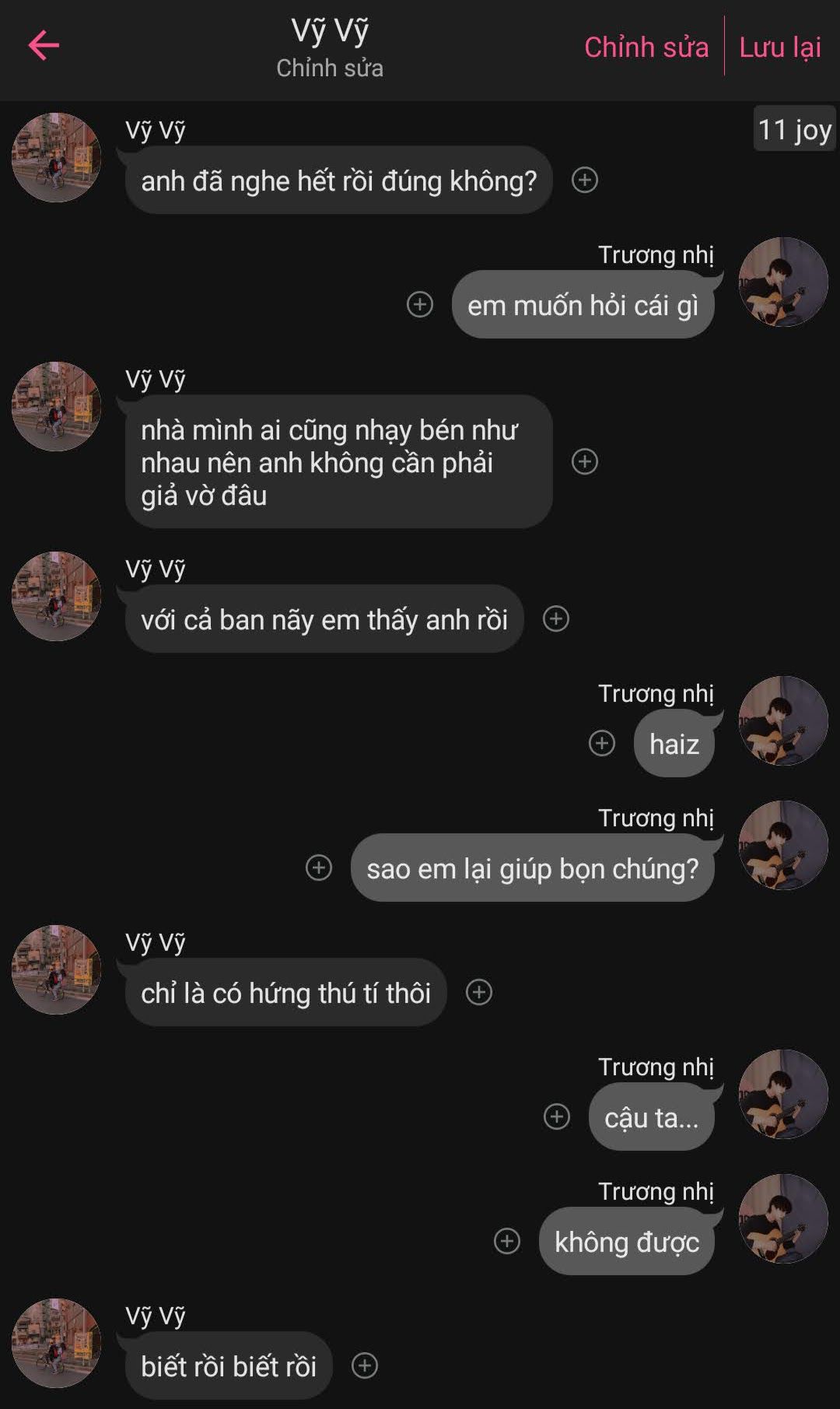Select the "haiz" message bubble
The image size is (840, 1409).
coord(674,745)
